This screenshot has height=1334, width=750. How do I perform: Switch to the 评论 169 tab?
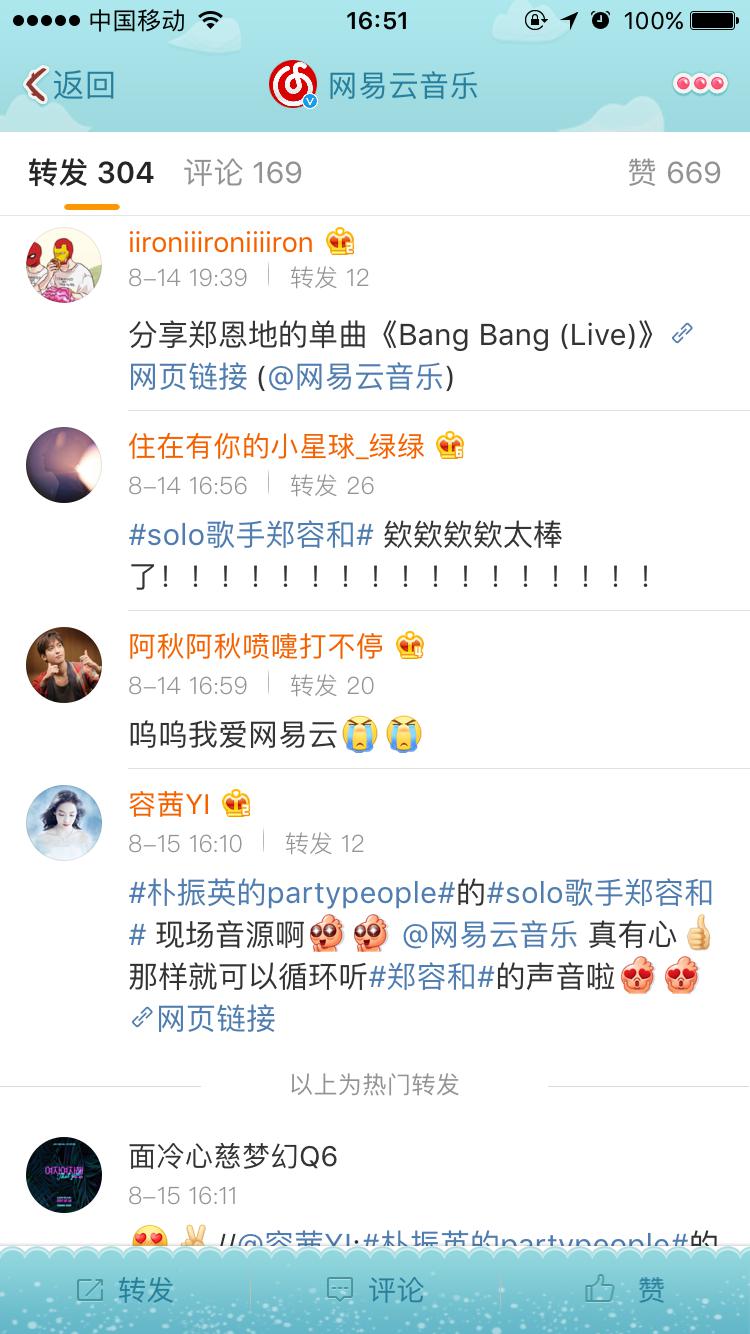pos(243,172)
